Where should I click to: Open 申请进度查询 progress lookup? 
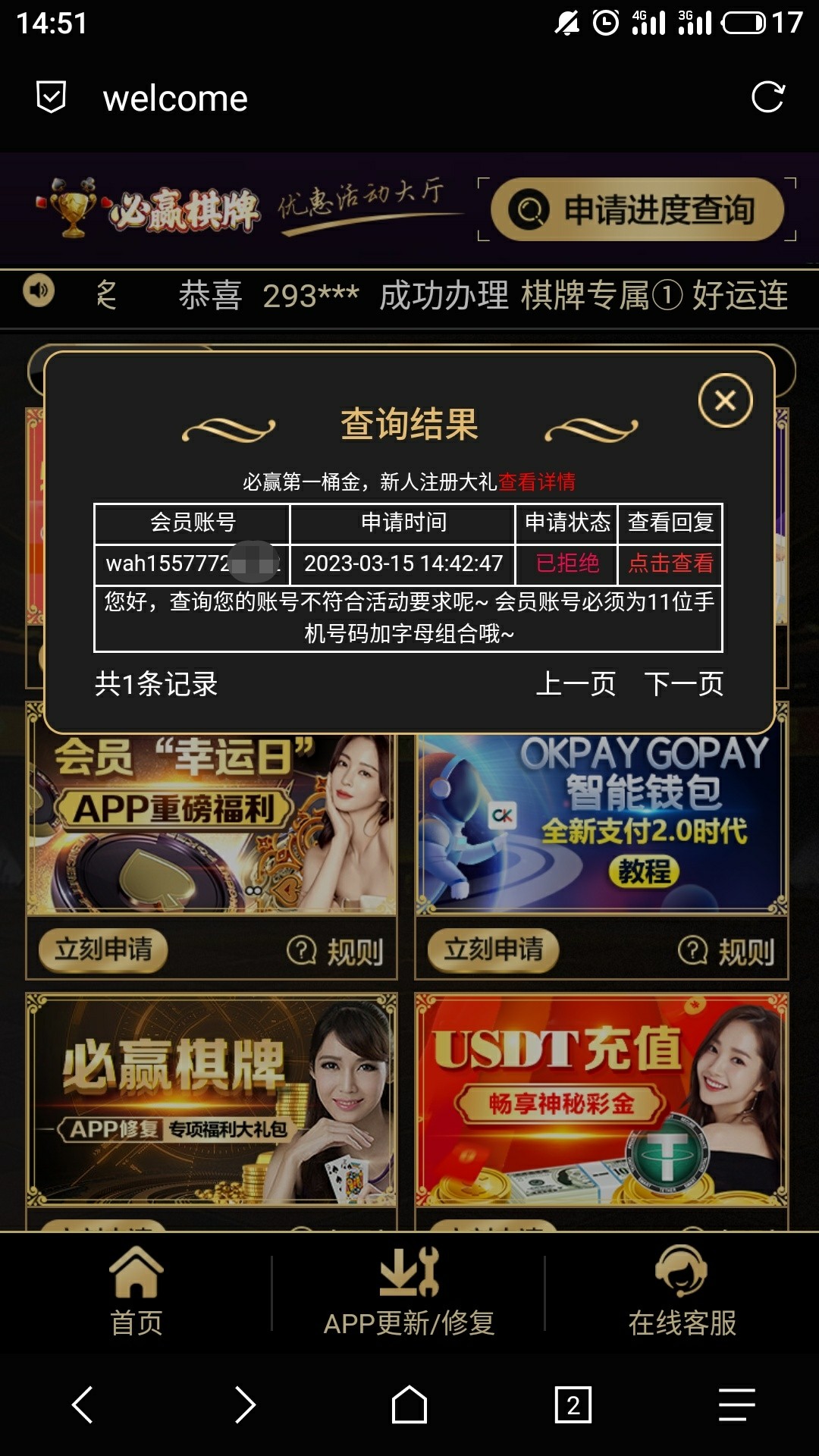click(637, 210)
